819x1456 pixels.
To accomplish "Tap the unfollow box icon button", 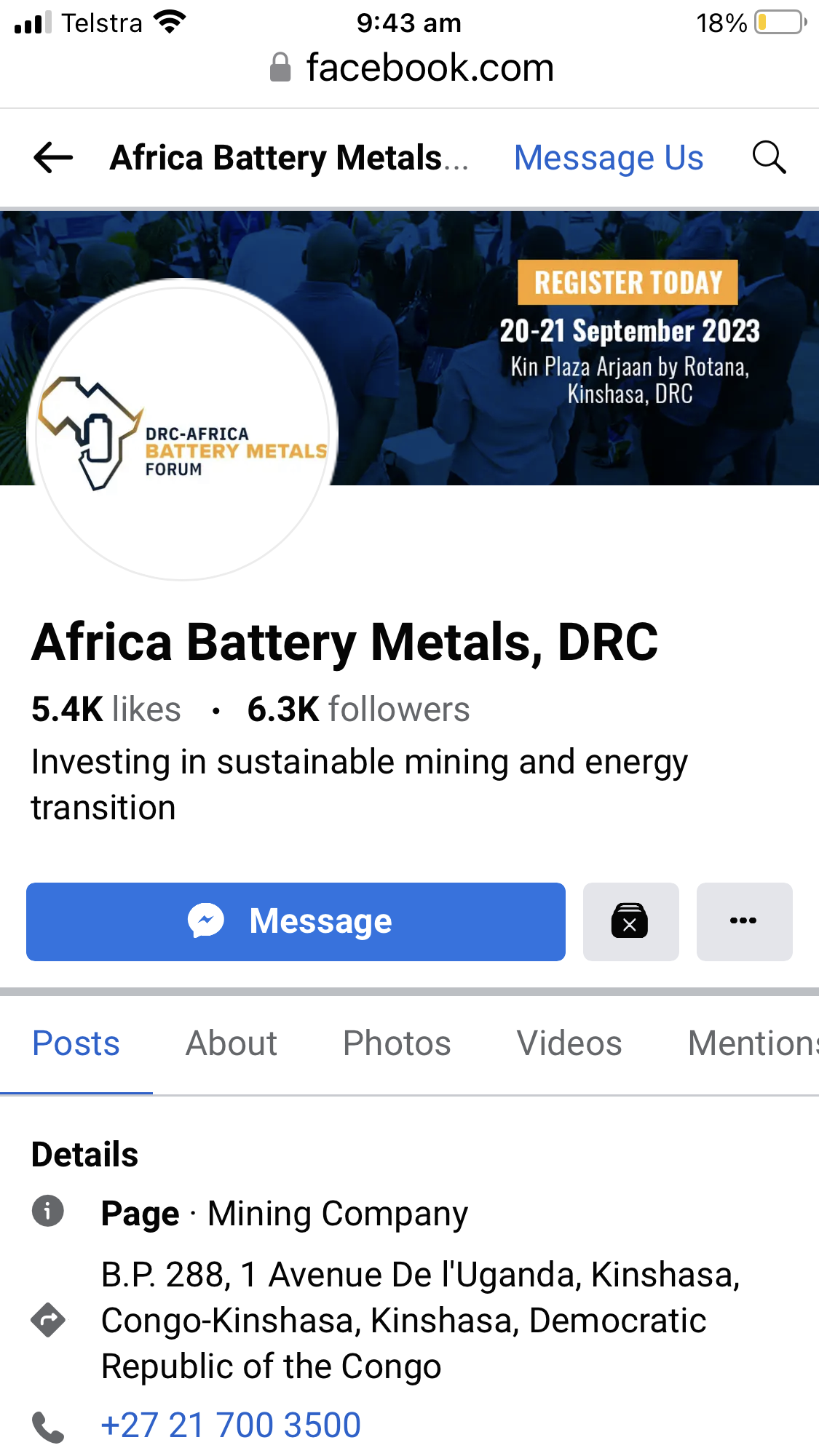I will click(x=630, y=921).
